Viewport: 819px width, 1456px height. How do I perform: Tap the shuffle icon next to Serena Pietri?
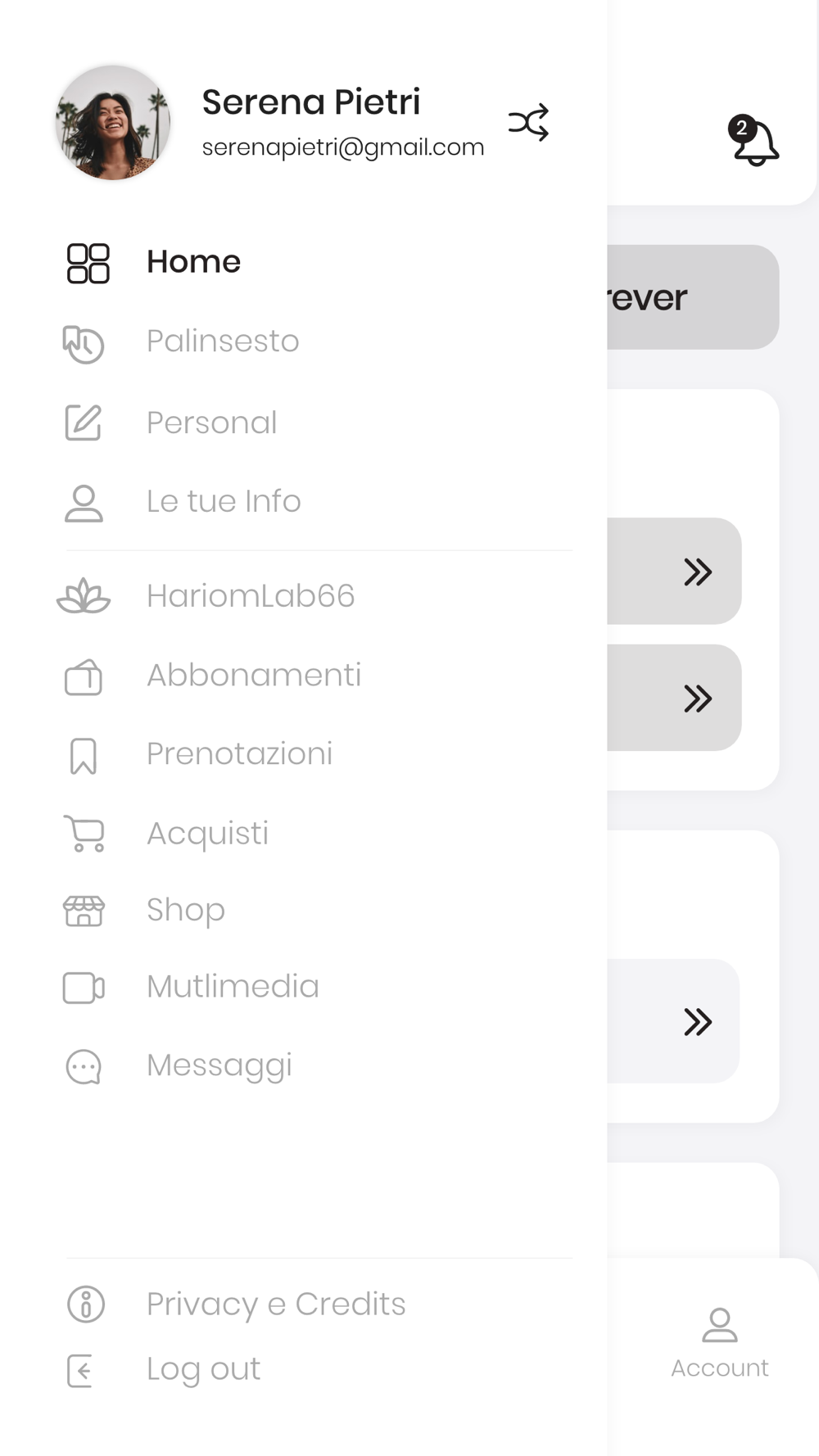(528, 123)
